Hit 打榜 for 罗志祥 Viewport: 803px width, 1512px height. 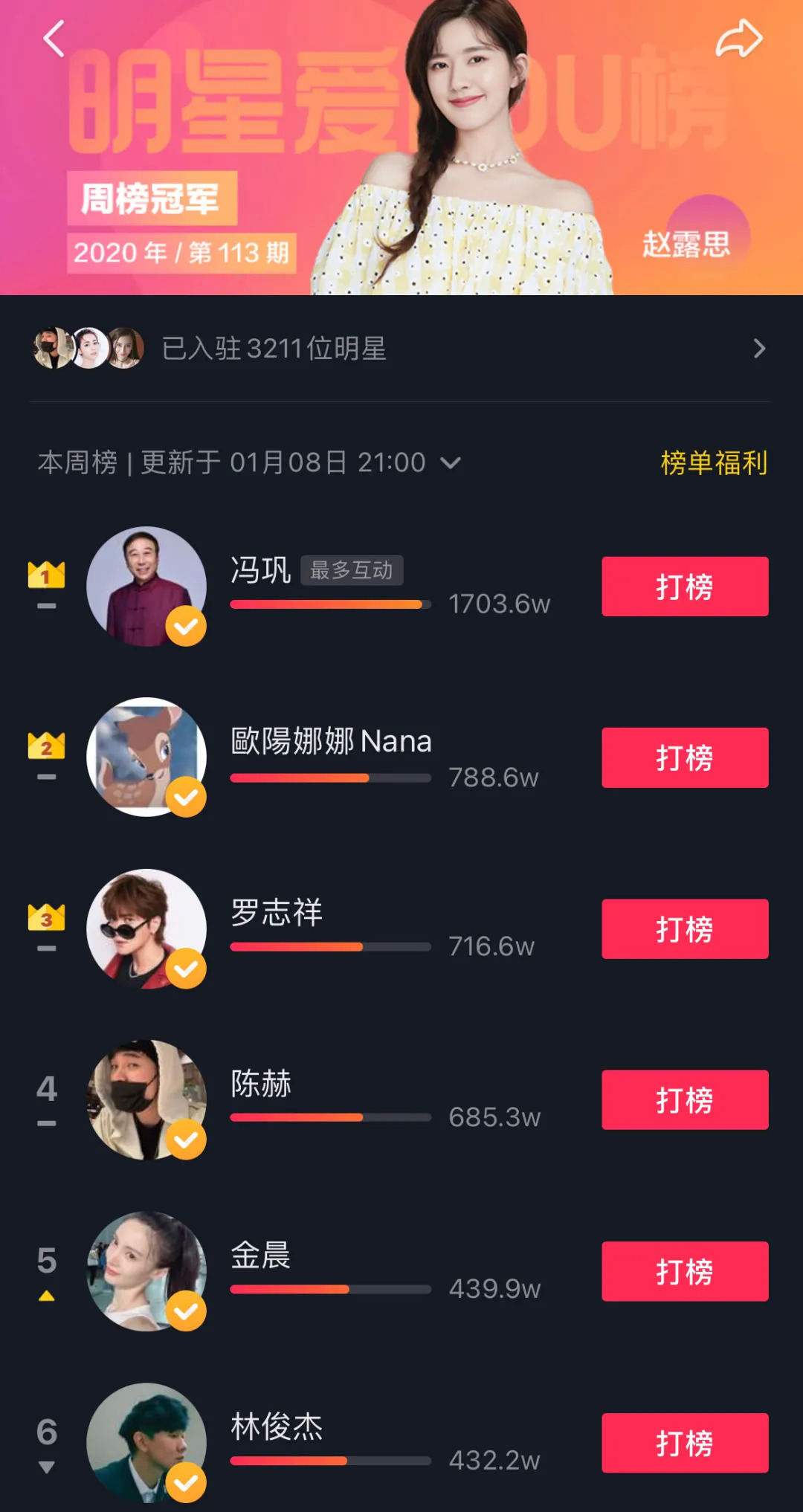[684, 929]
